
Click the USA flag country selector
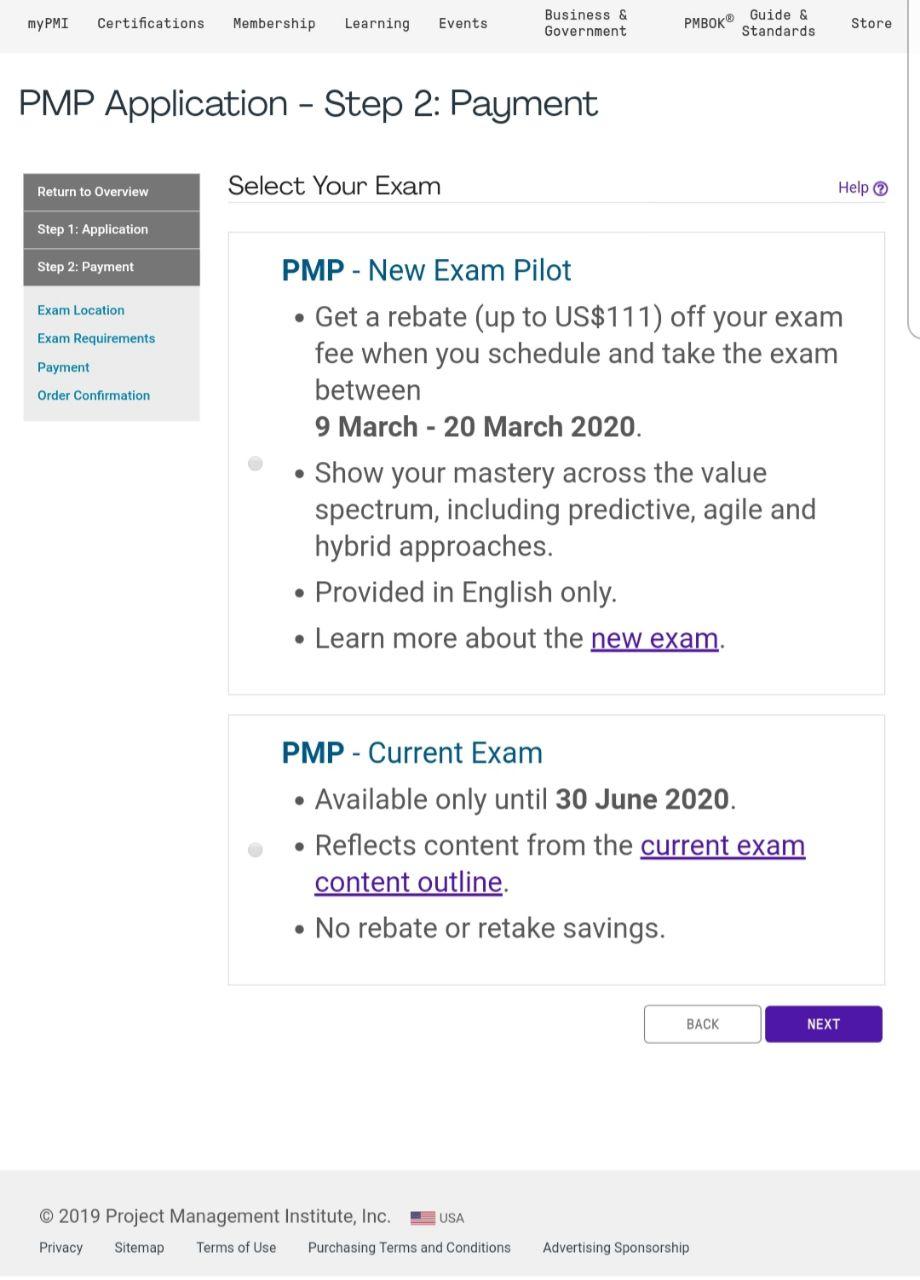[424, 1217]
